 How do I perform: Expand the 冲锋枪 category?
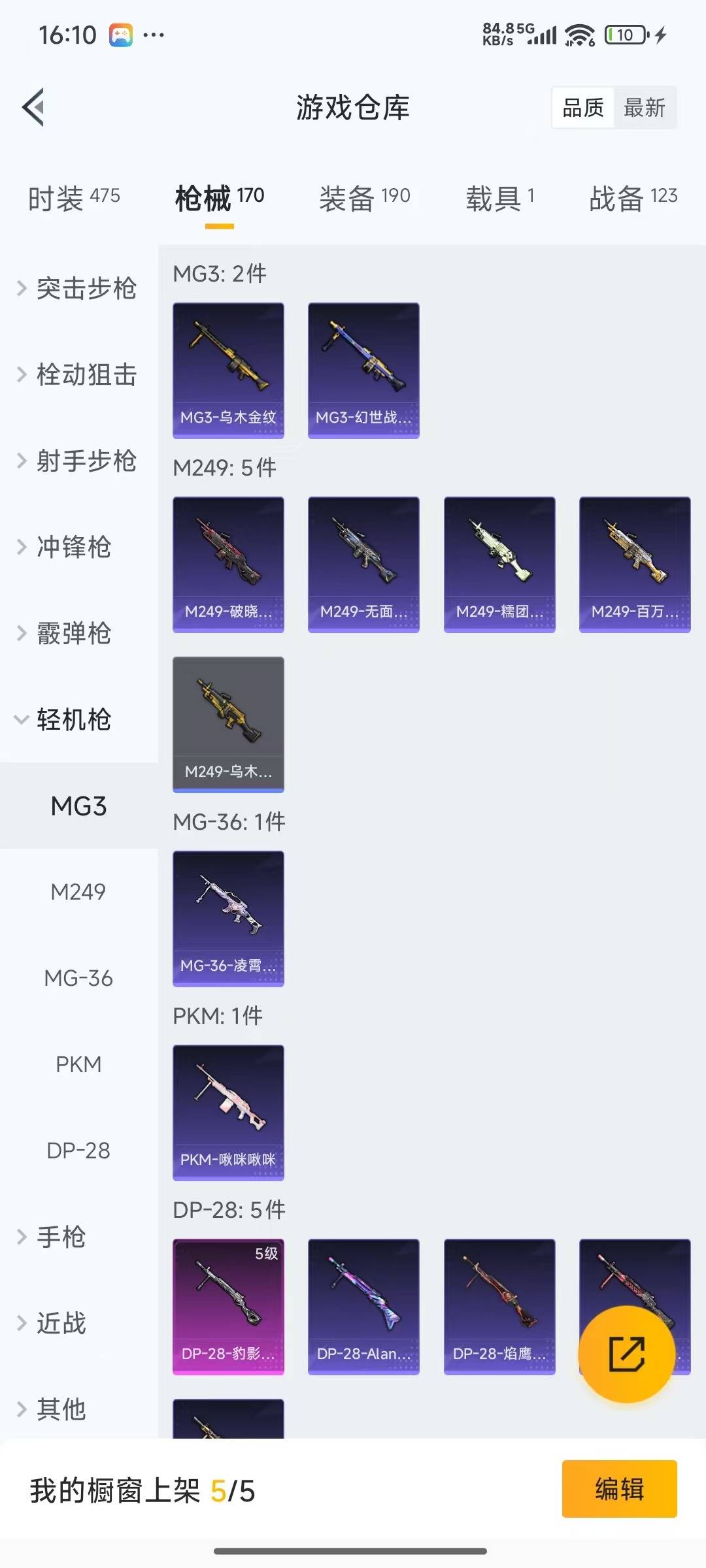pos(65,547)
